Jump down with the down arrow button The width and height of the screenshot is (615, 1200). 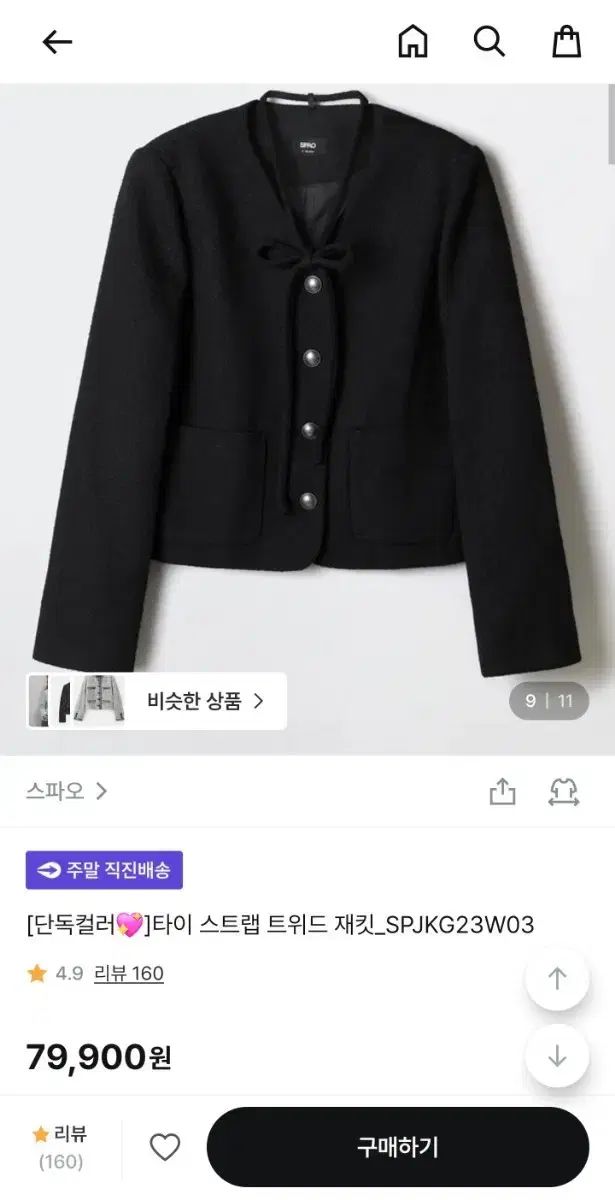(557, 1056)
